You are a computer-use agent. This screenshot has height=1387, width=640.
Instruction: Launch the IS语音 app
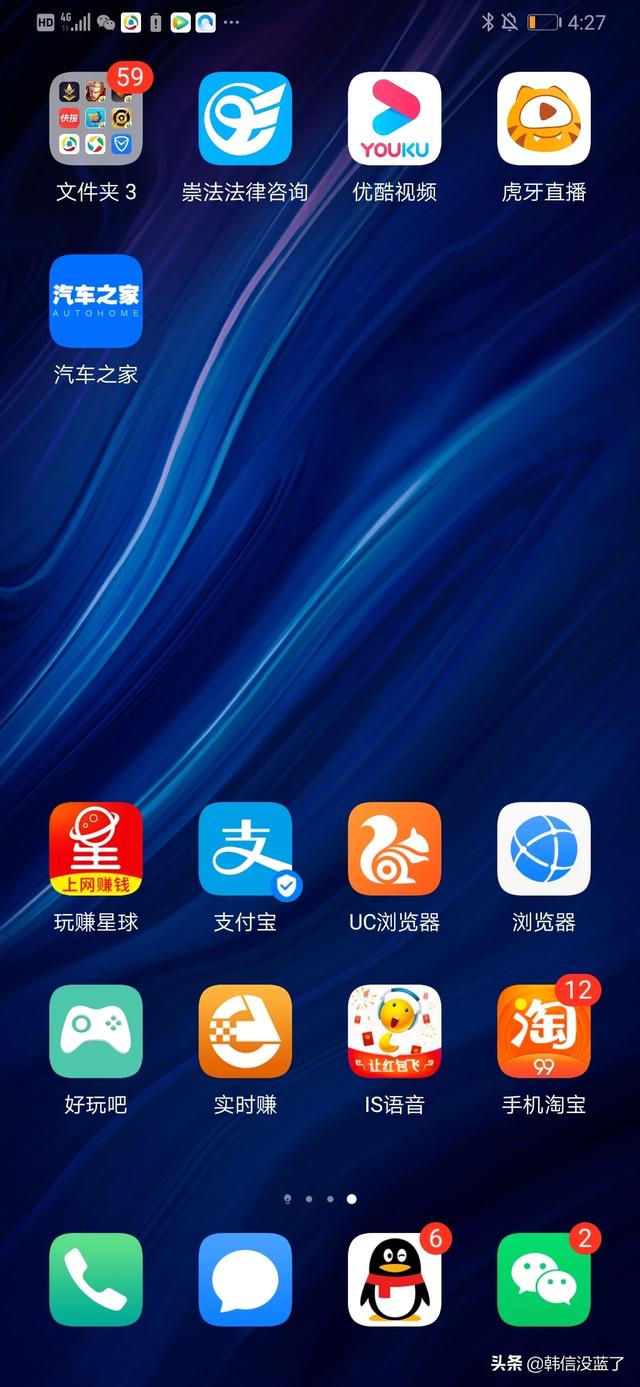pos(394,1031)
